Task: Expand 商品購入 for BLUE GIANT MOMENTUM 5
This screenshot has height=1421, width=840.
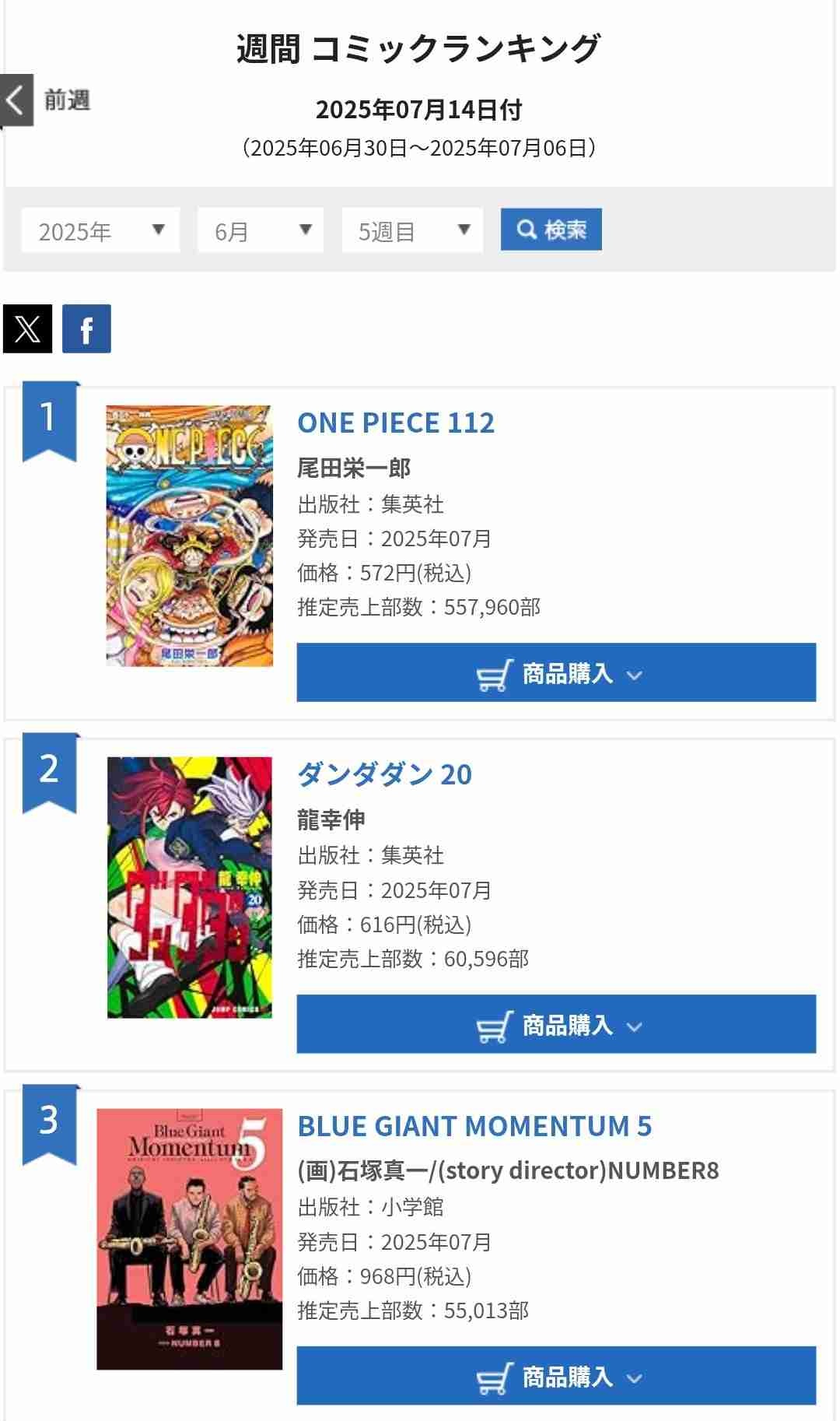Action: (556, 1377)
